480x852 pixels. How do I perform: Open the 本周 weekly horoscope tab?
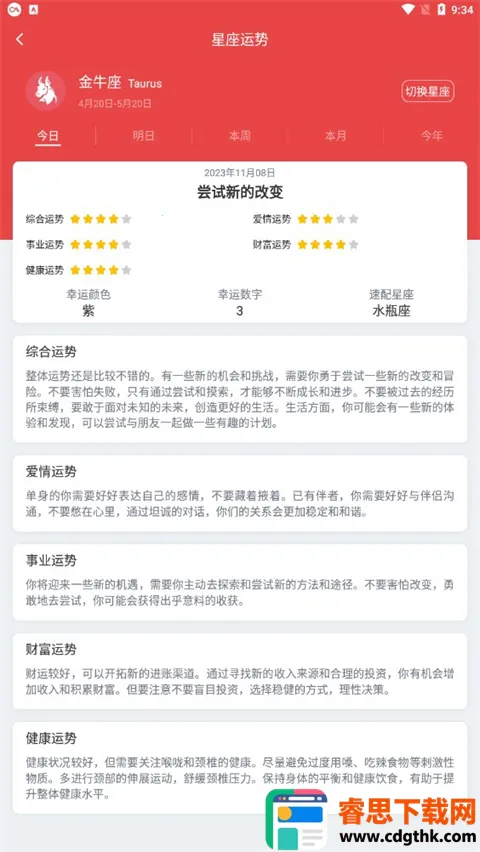coord(240,136)
